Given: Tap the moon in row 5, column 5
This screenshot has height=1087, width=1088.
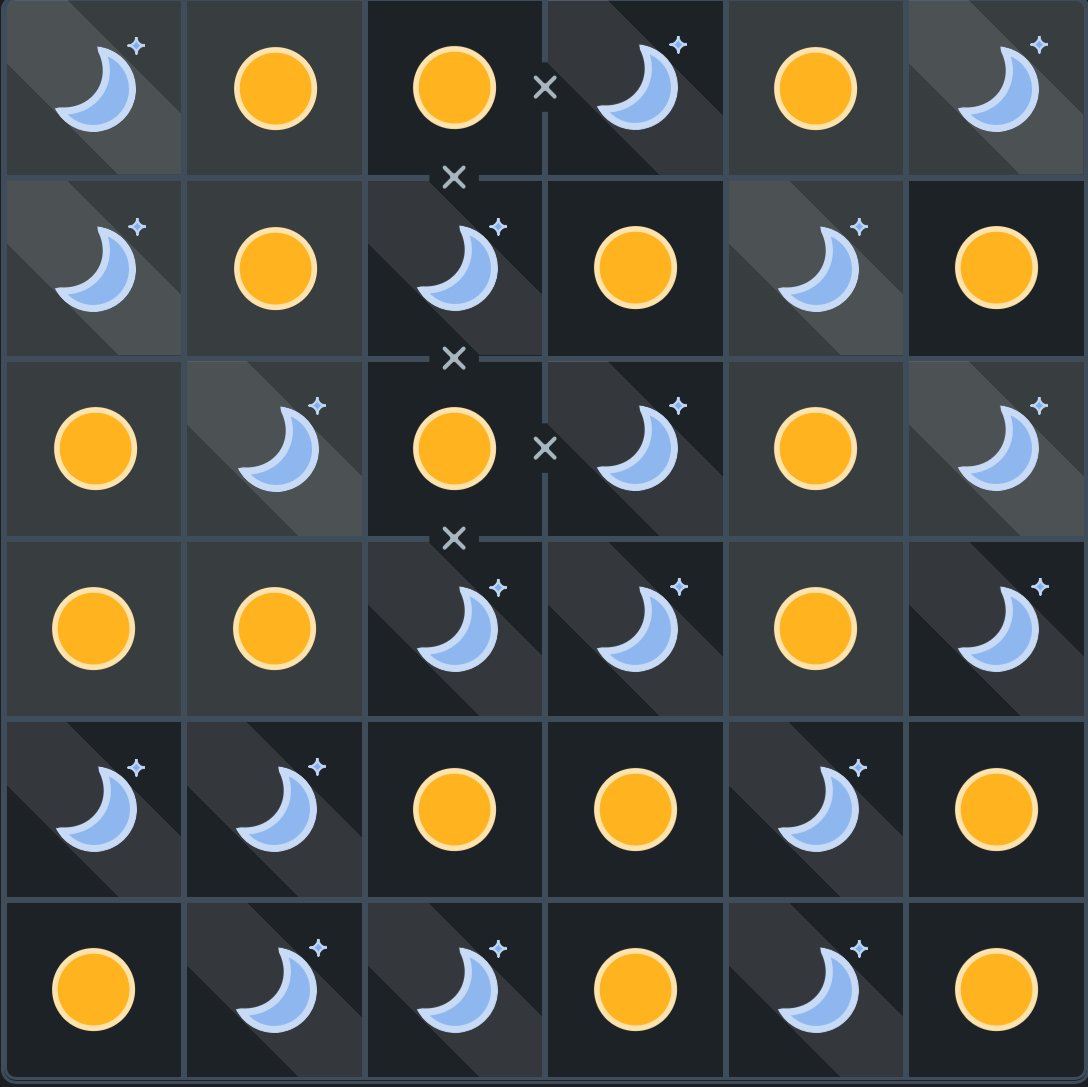Looking at the screenshot, I should click(815, 809).
